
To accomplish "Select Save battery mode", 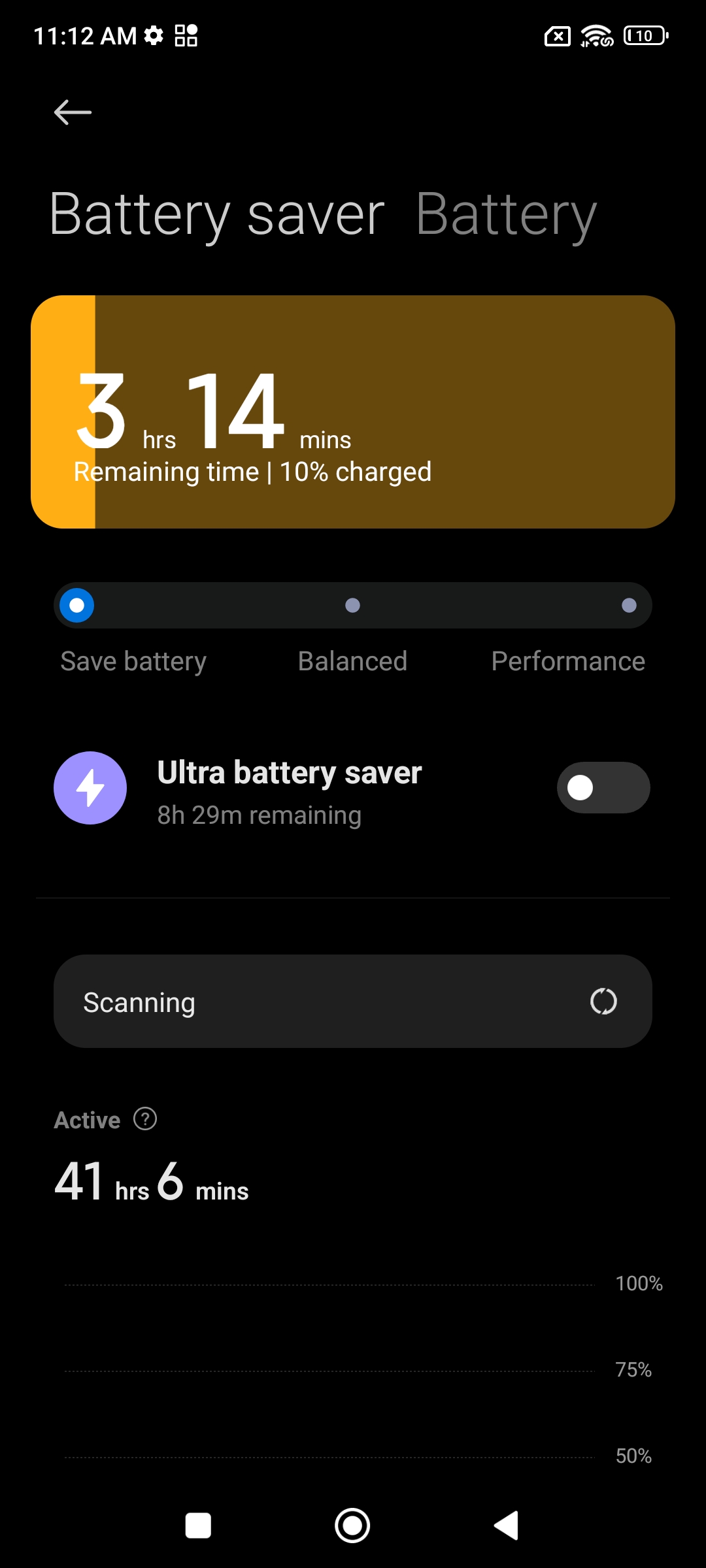I will click(77, 606).
